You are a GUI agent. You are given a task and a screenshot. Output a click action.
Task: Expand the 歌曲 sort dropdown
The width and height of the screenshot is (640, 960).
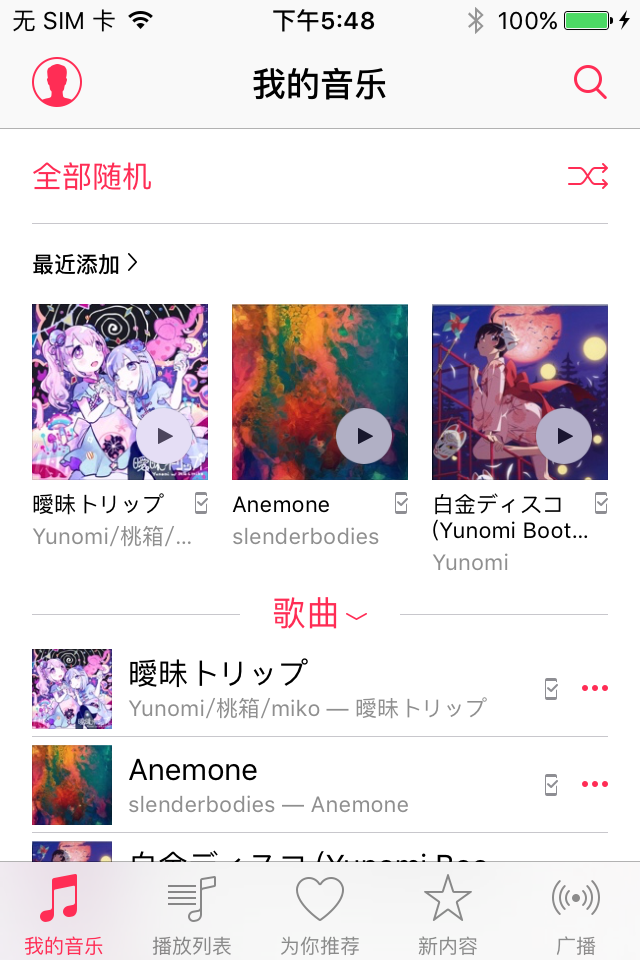point(320,614)
